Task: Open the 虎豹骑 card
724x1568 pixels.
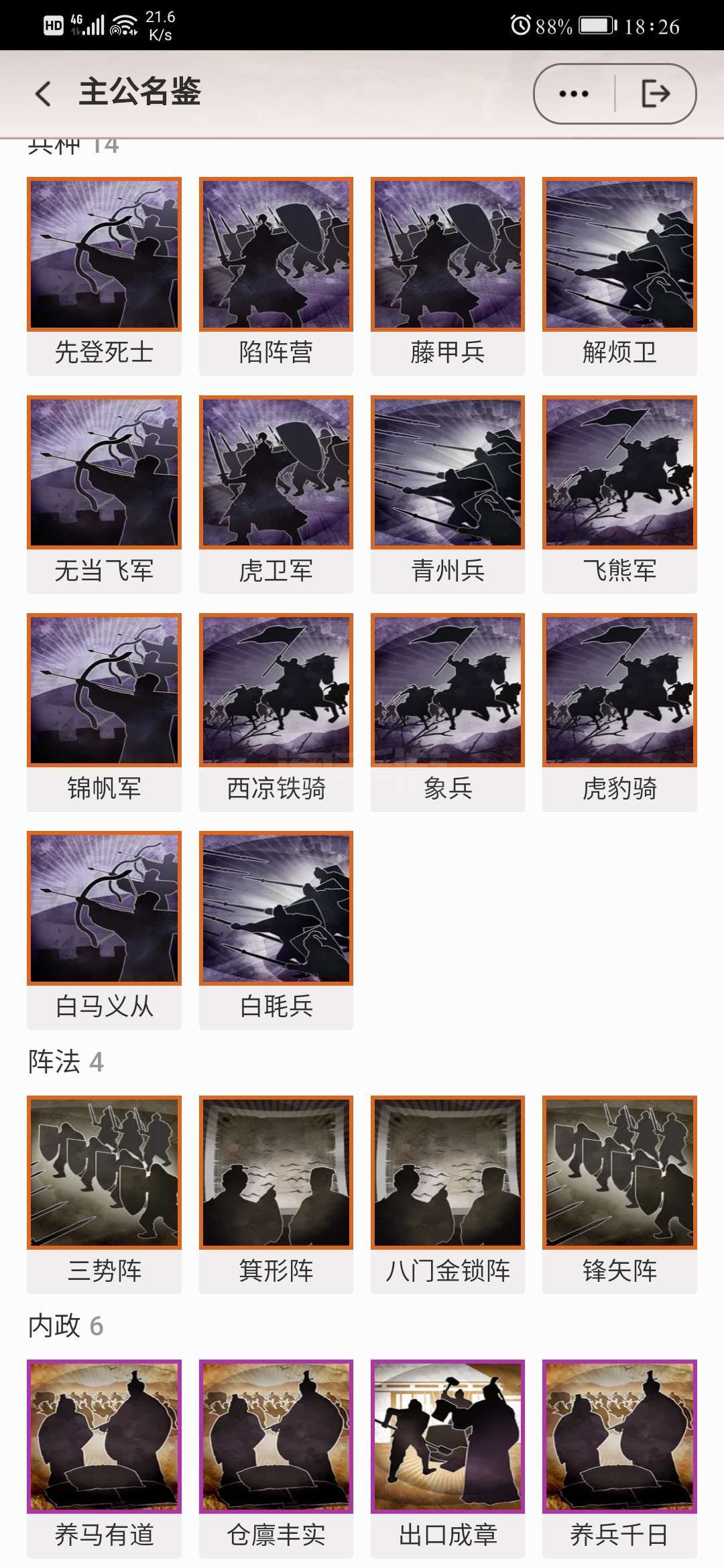Action: point(619,712)
